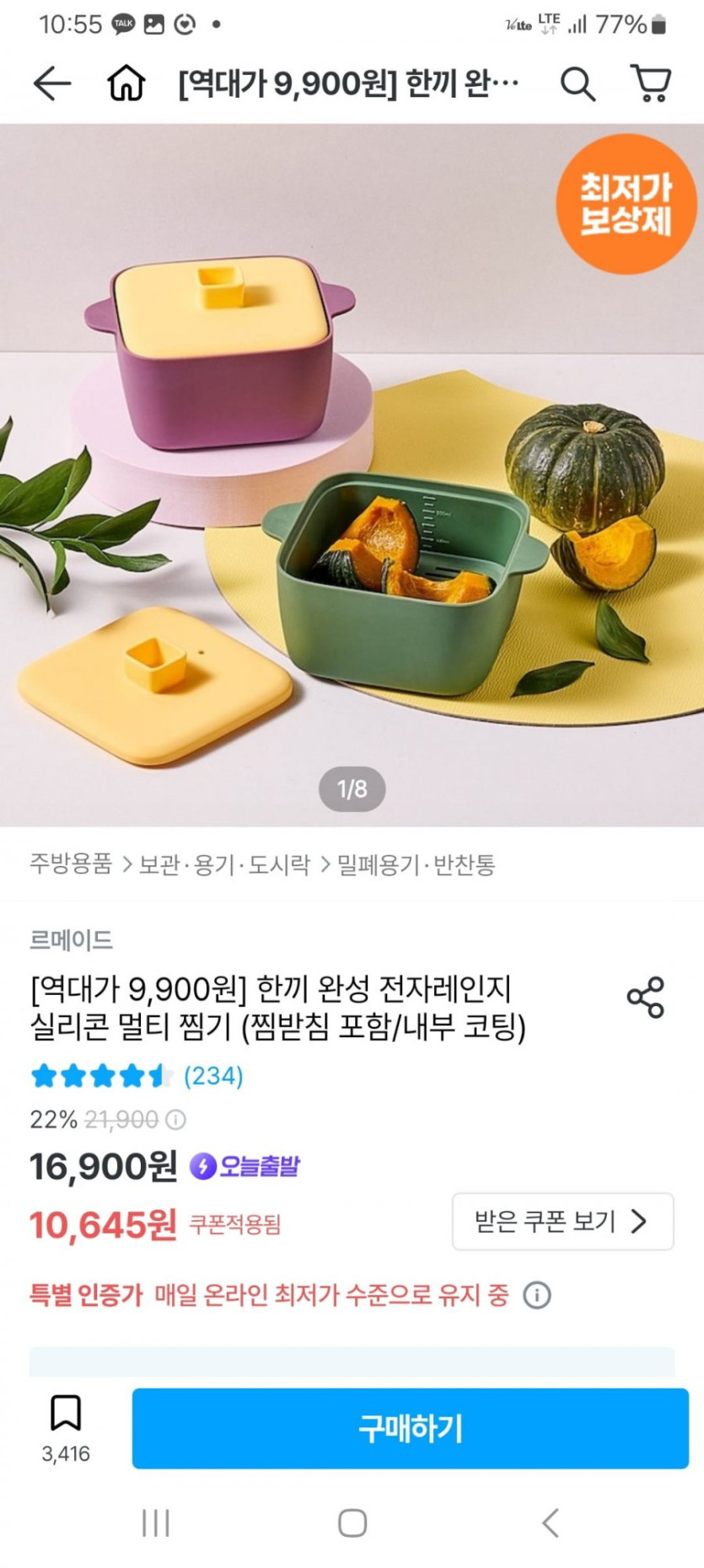Tap 받은 쿠폰 보기 button
704x1568 pixels.
click(x=562, y=1222)
